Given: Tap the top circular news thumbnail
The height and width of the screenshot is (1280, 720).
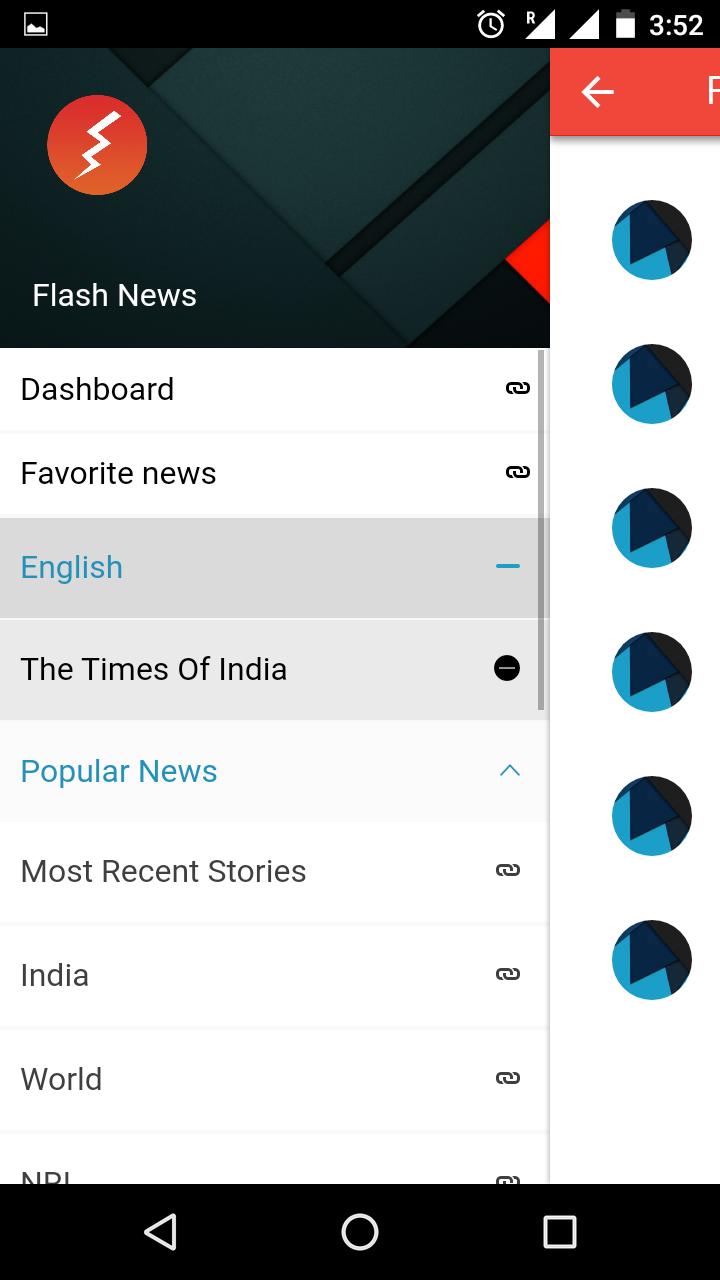Looking at the screenshot, I should [x=651, y=239].
